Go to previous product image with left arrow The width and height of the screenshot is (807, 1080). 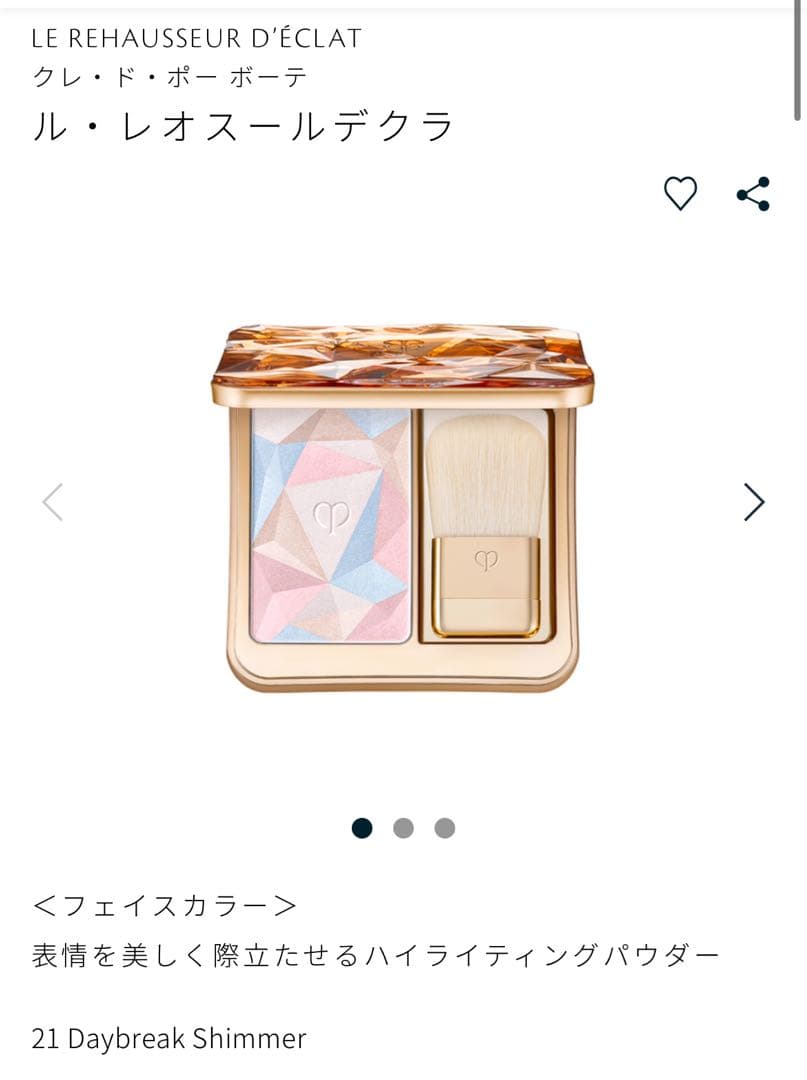tap(53, 501)
